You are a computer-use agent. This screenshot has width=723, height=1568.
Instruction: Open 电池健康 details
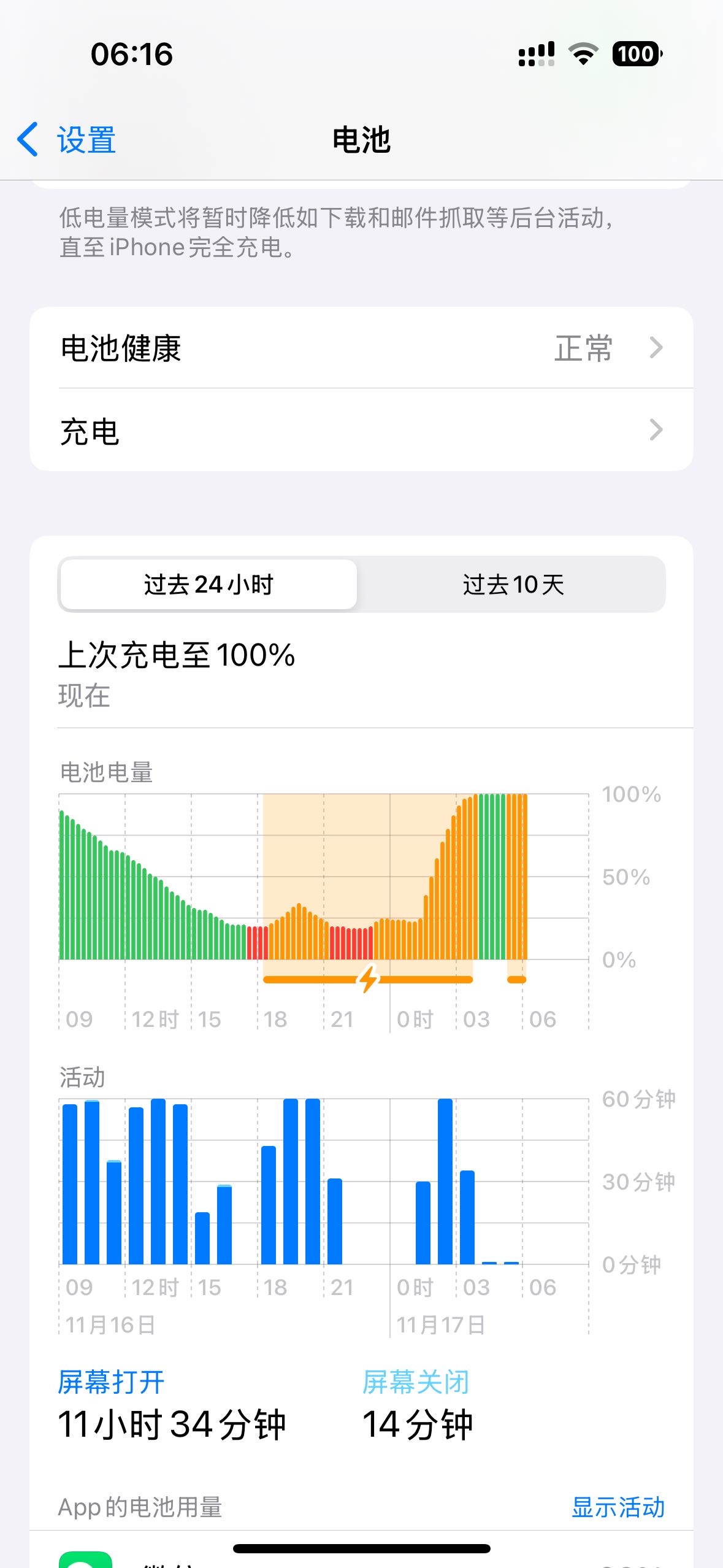[x=361, y=348]
